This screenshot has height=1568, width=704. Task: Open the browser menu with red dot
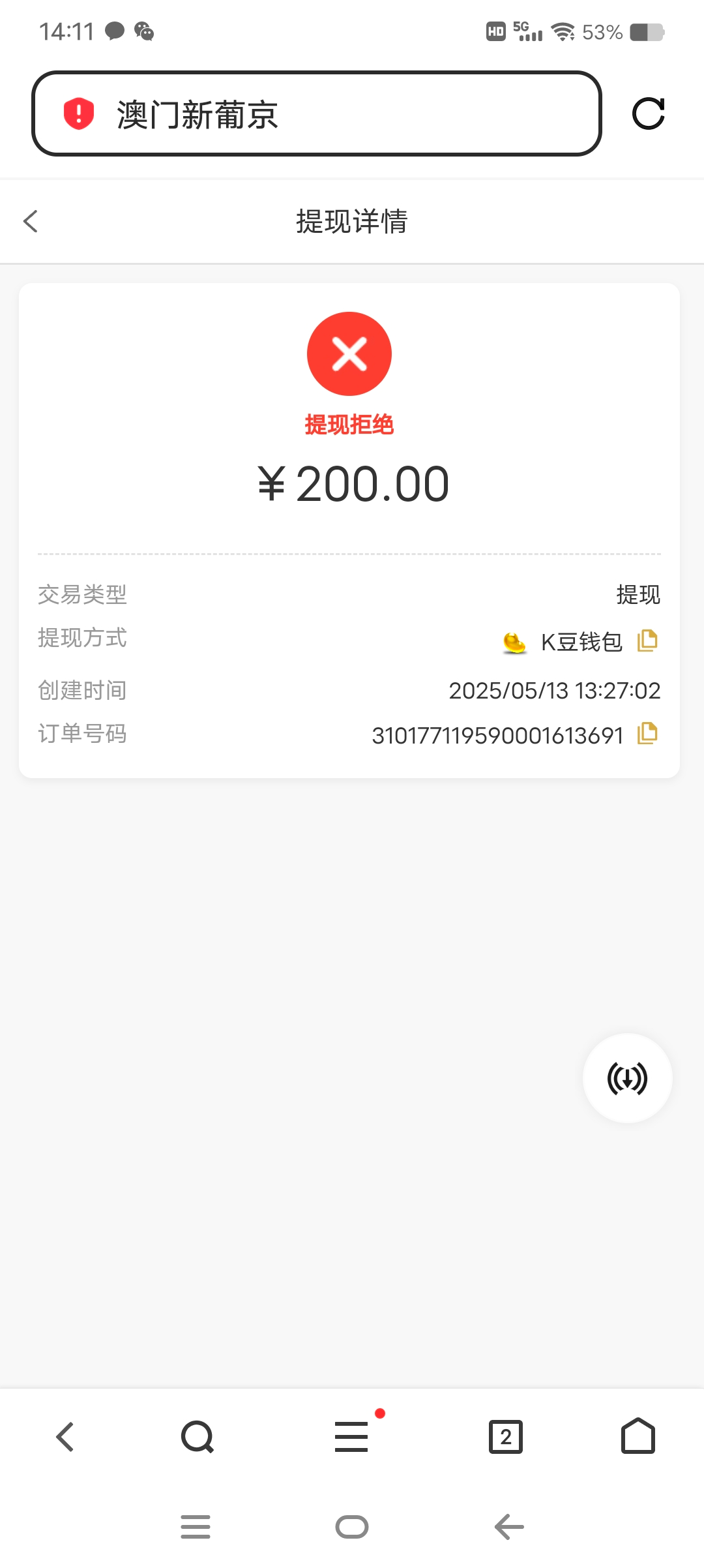click(352, 1436)
